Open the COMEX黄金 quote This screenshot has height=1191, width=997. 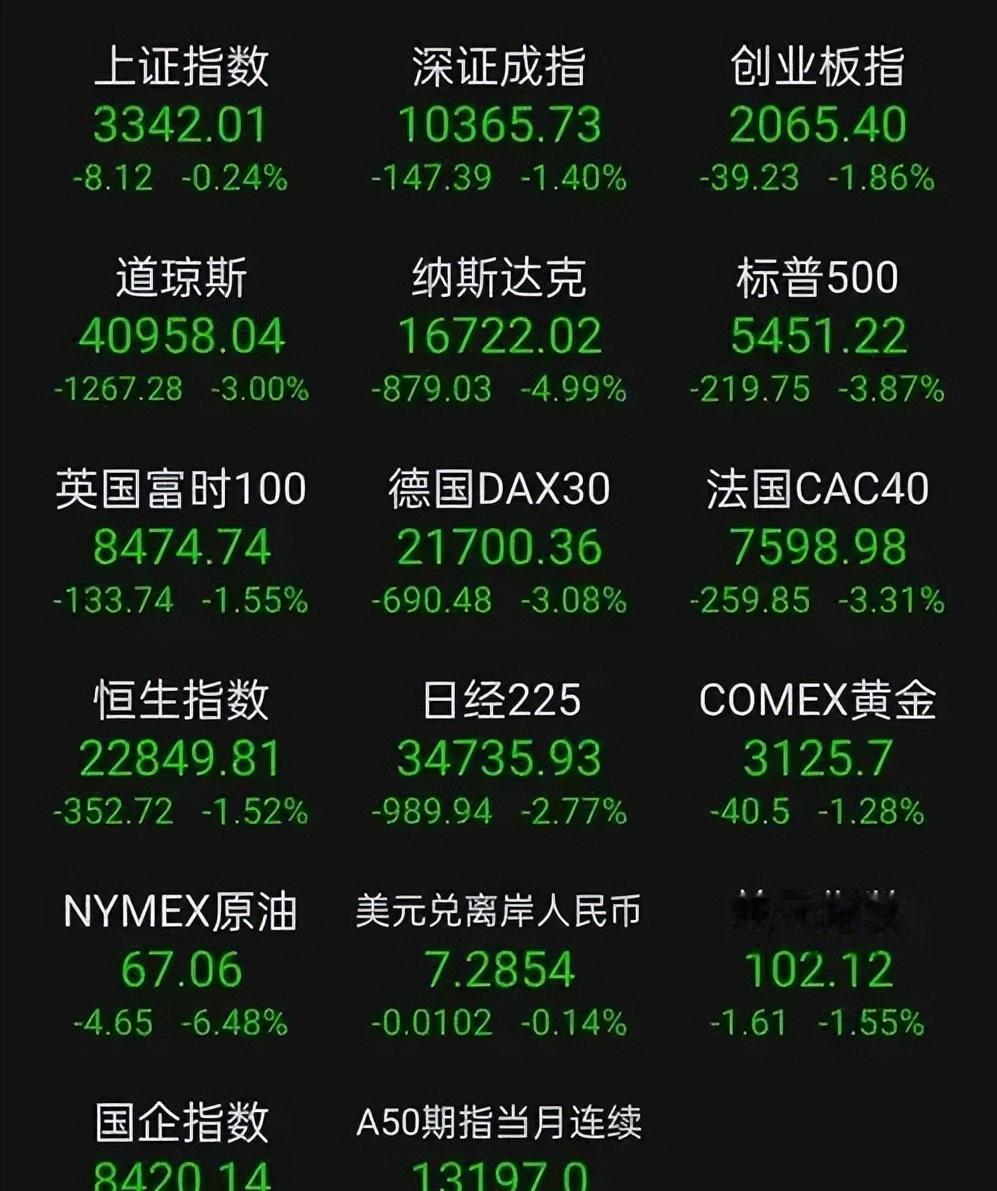pyautogui.click(x=817, y=758)
